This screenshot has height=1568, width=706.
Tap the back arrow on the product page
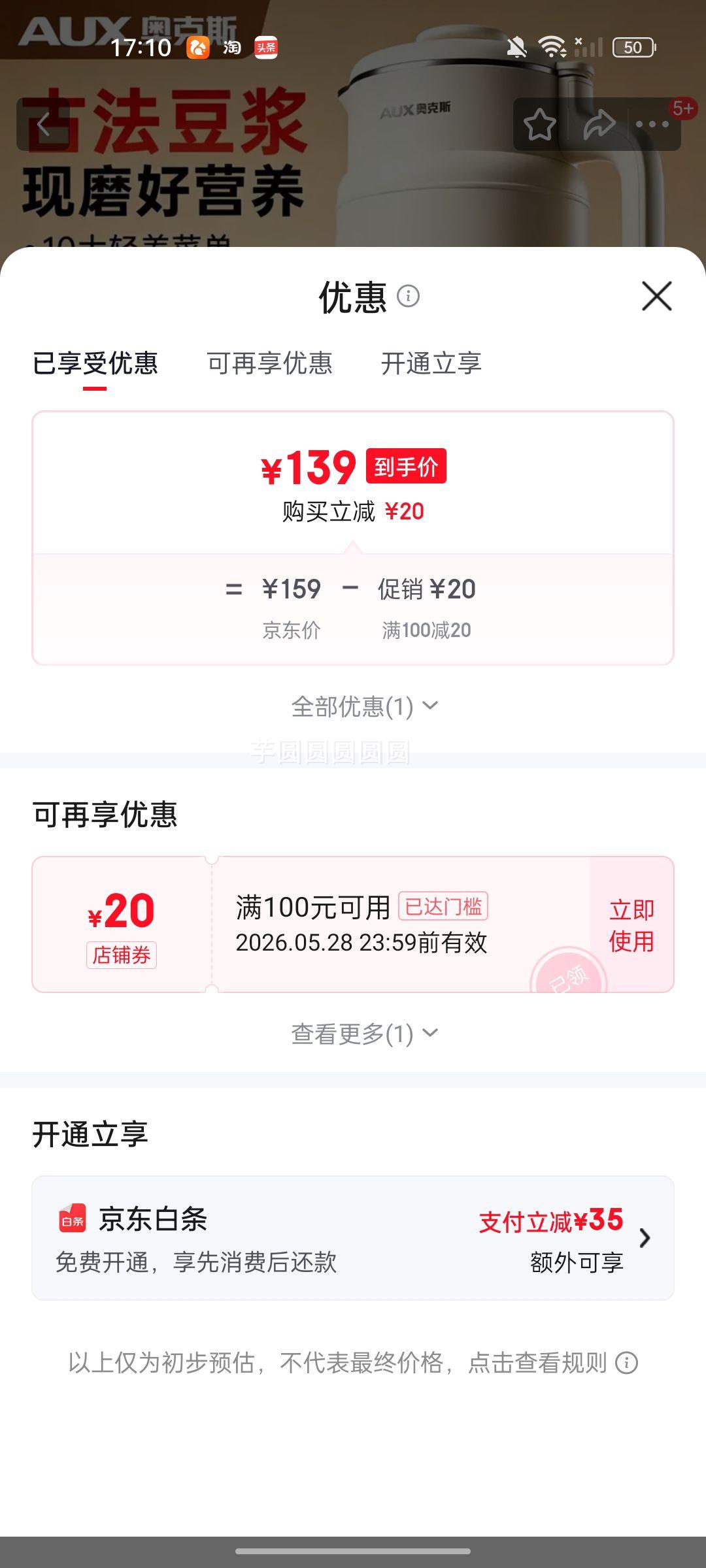tap(43, 124)
